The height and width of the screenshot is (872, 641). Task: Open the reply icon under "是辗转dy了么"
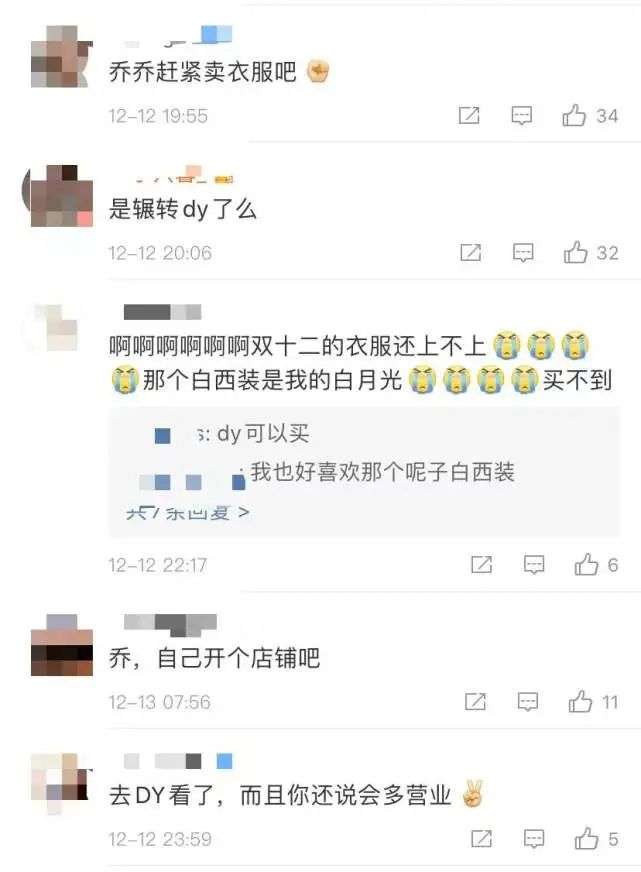[x=523, y=253]
